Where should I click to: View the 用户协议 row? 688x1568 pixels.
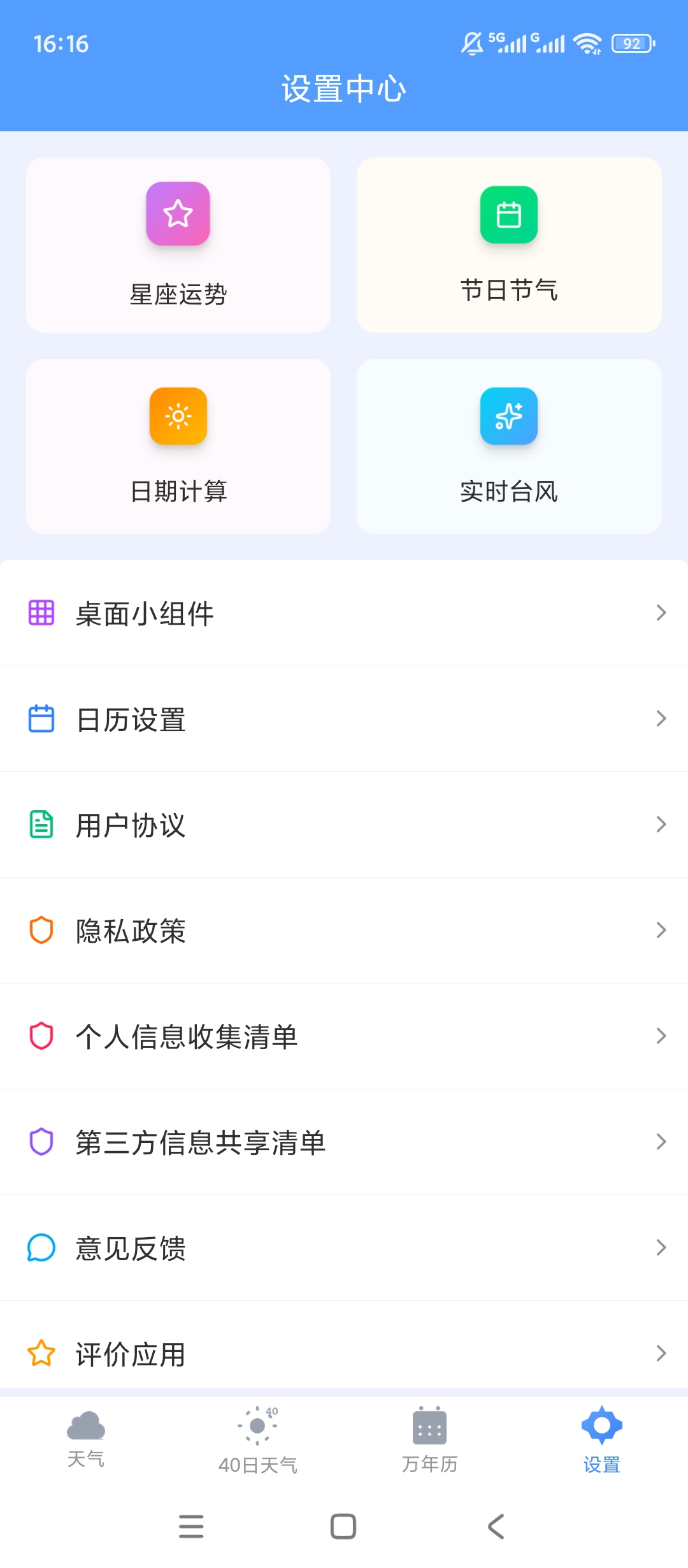[344, 825]
